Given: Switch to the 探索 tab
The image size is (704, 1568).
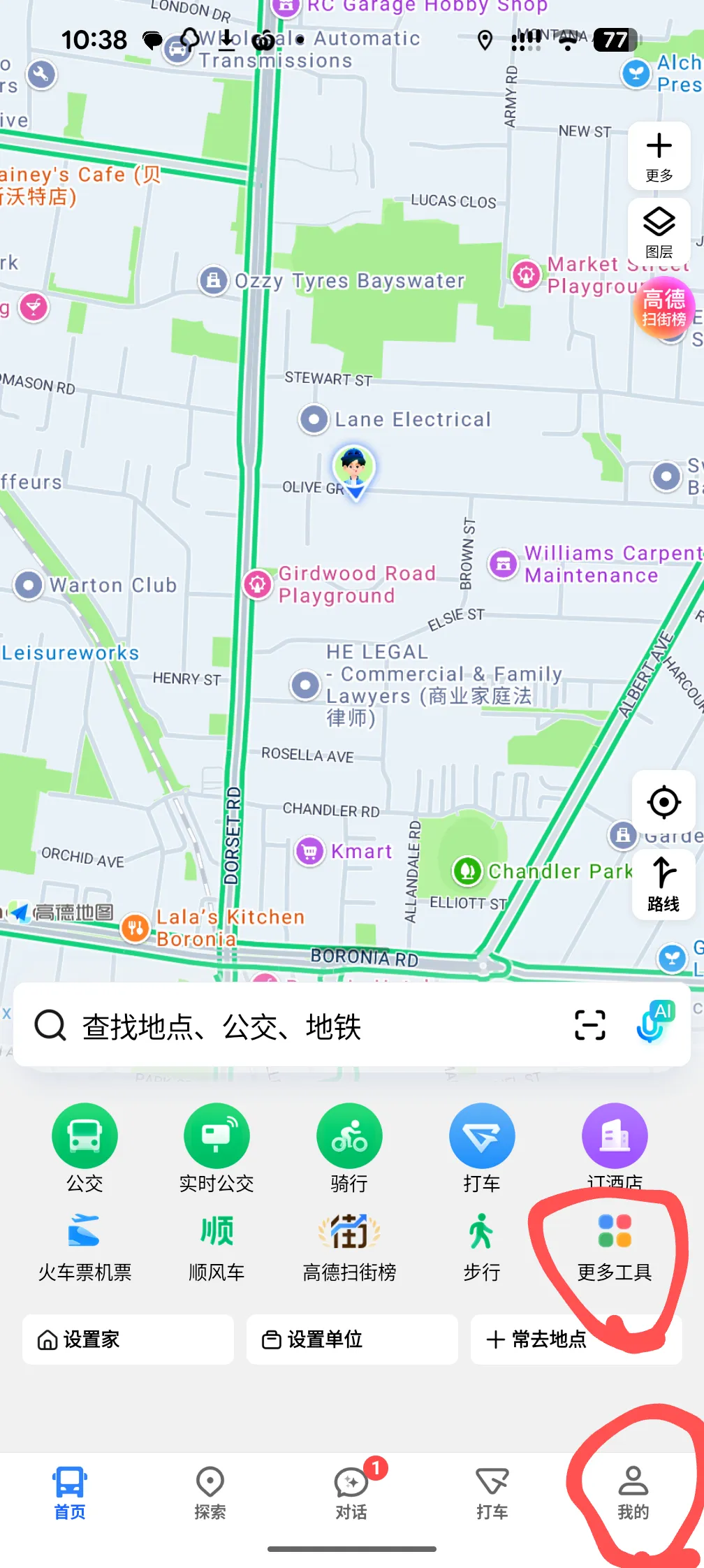Looking at the screenshot, I should coord(210,1493).
